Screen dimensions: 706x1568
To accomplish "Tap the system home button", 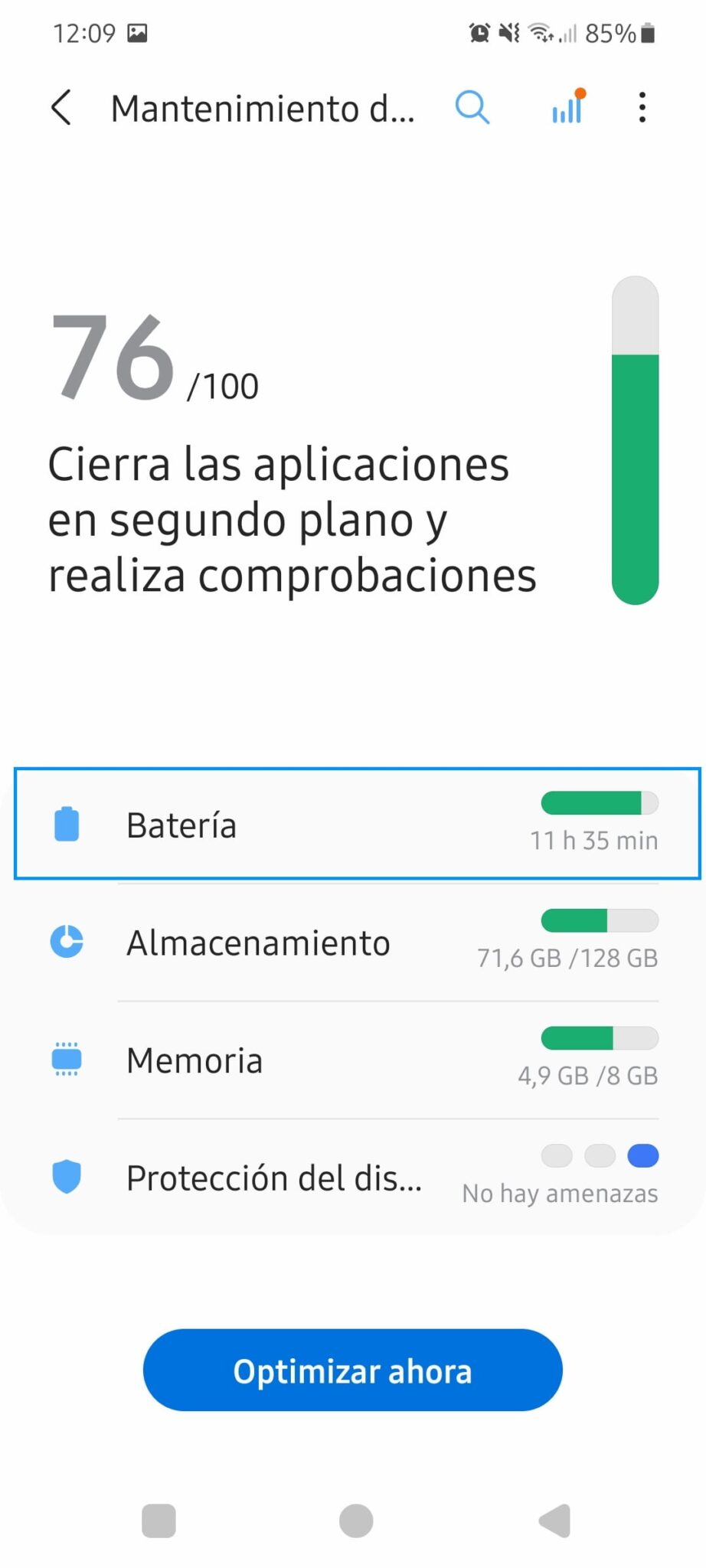I will (x=356, y=1521).
